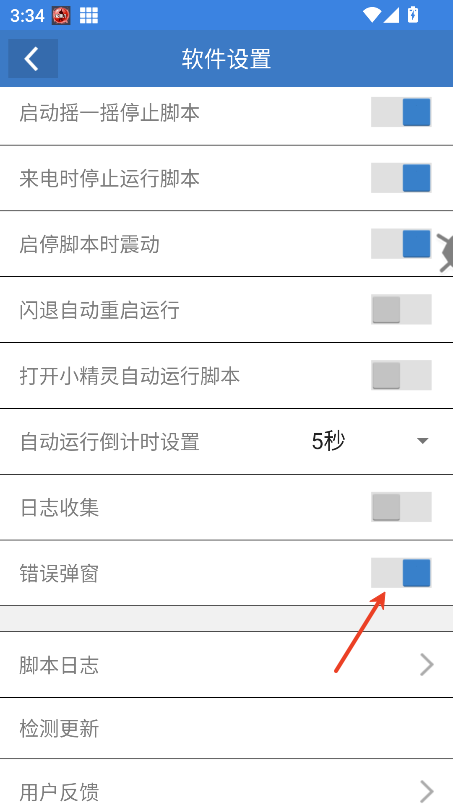Open 脚本日志 row
Viewport: 453px width, 805px height.
226,665
